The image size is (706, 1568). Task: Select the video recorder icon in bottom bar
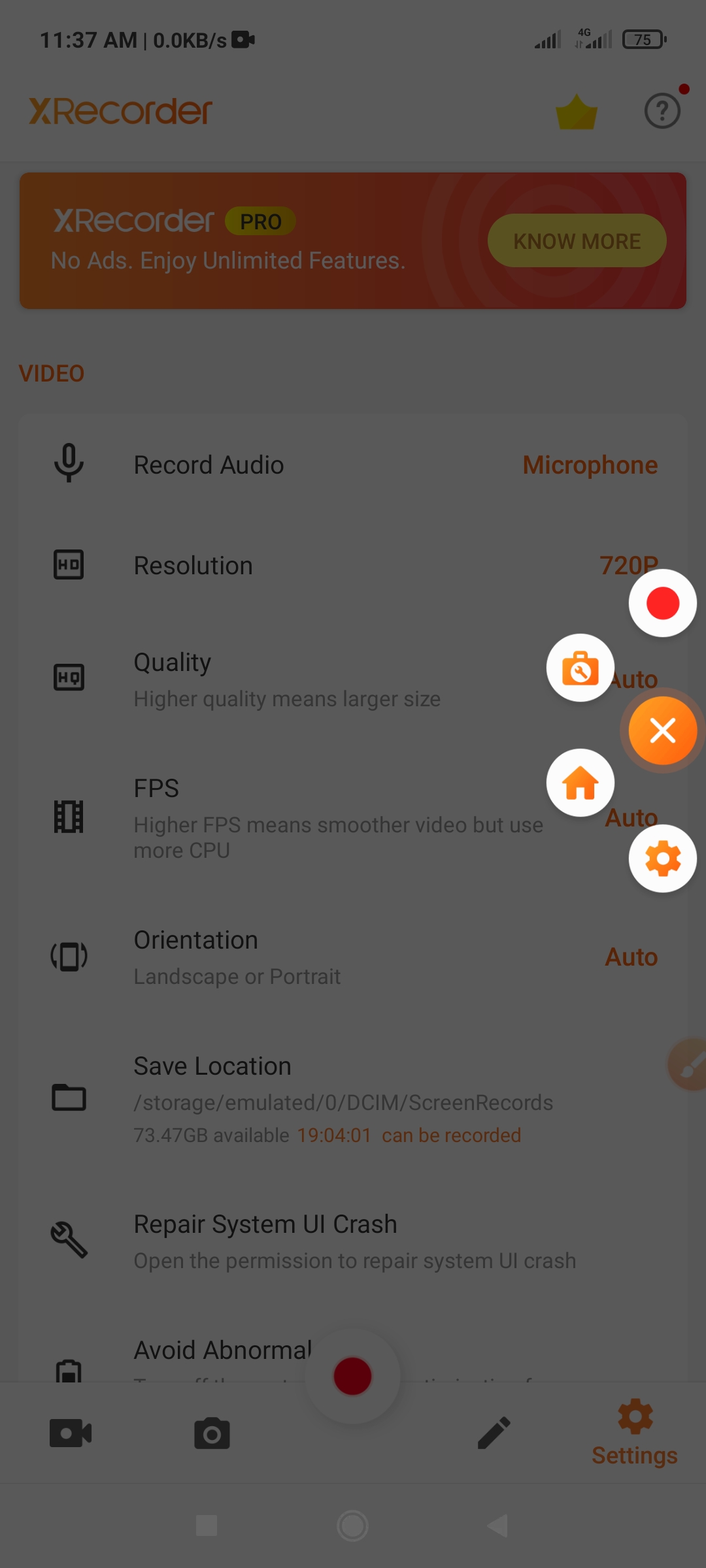click(70, 1435)
